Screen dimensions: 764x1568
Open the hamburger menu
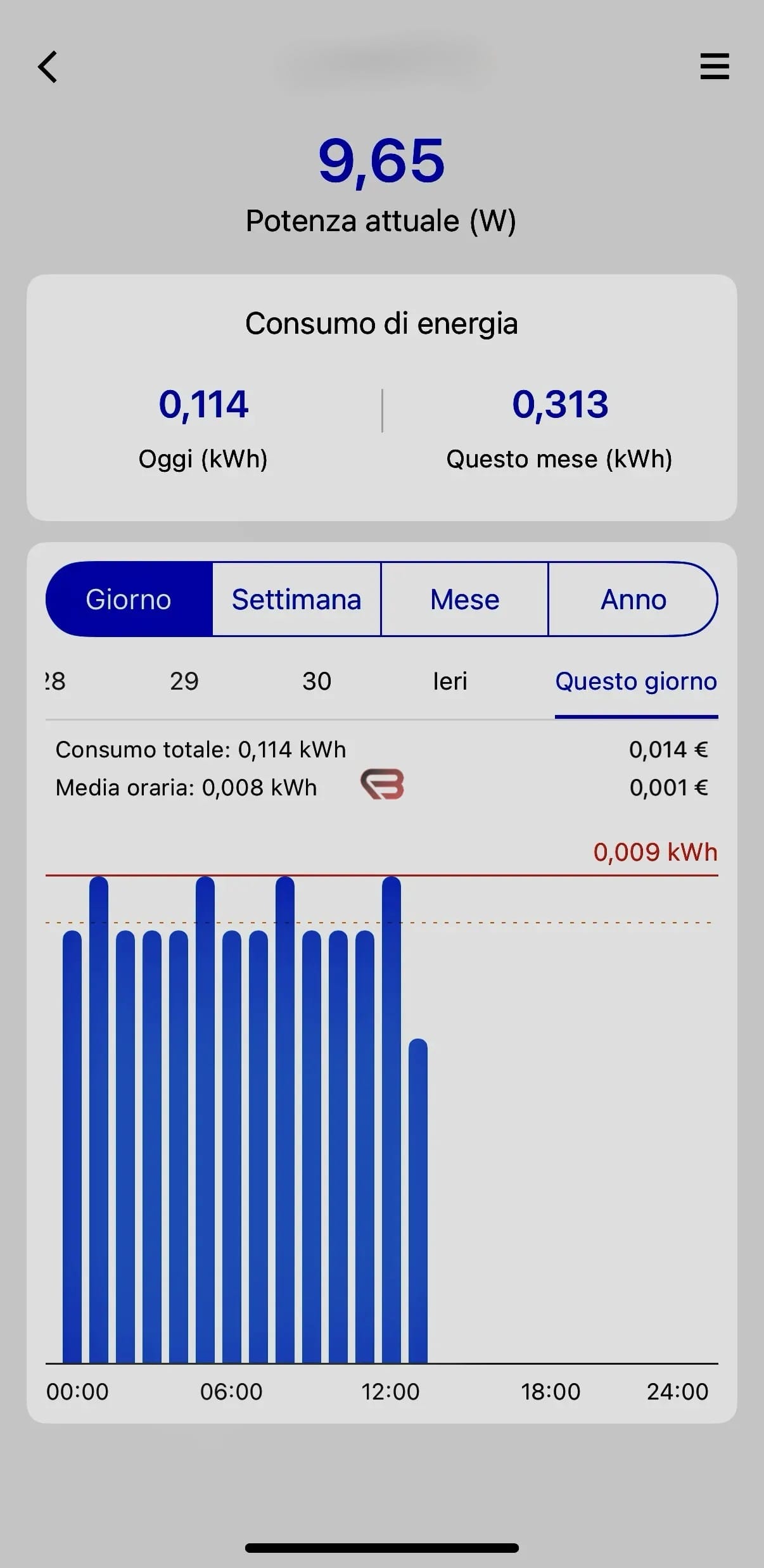[x=715, y=66]
